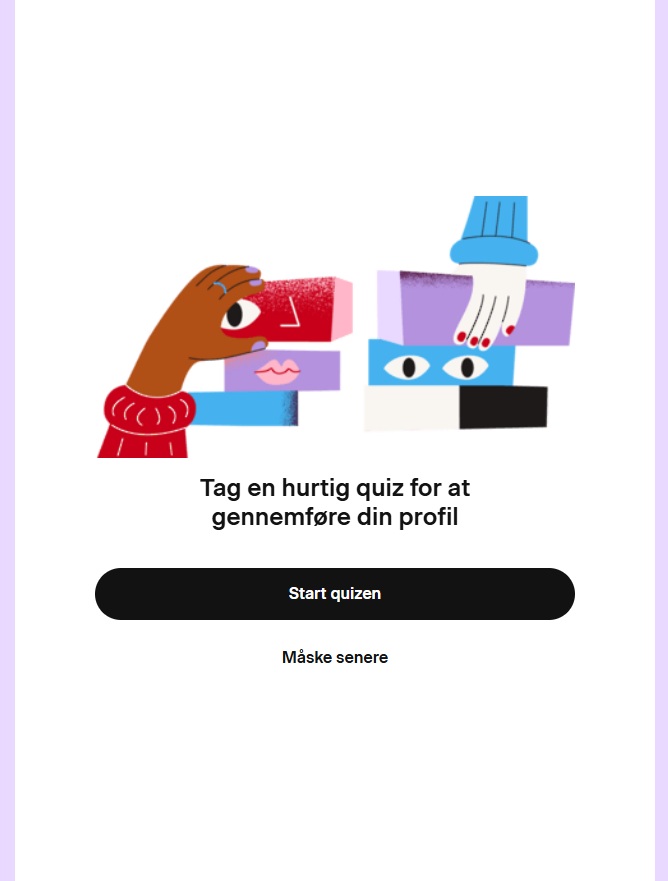Tap the Start quizen button
This screenshot has width=668, height=881.
click(x=334, y=594)
